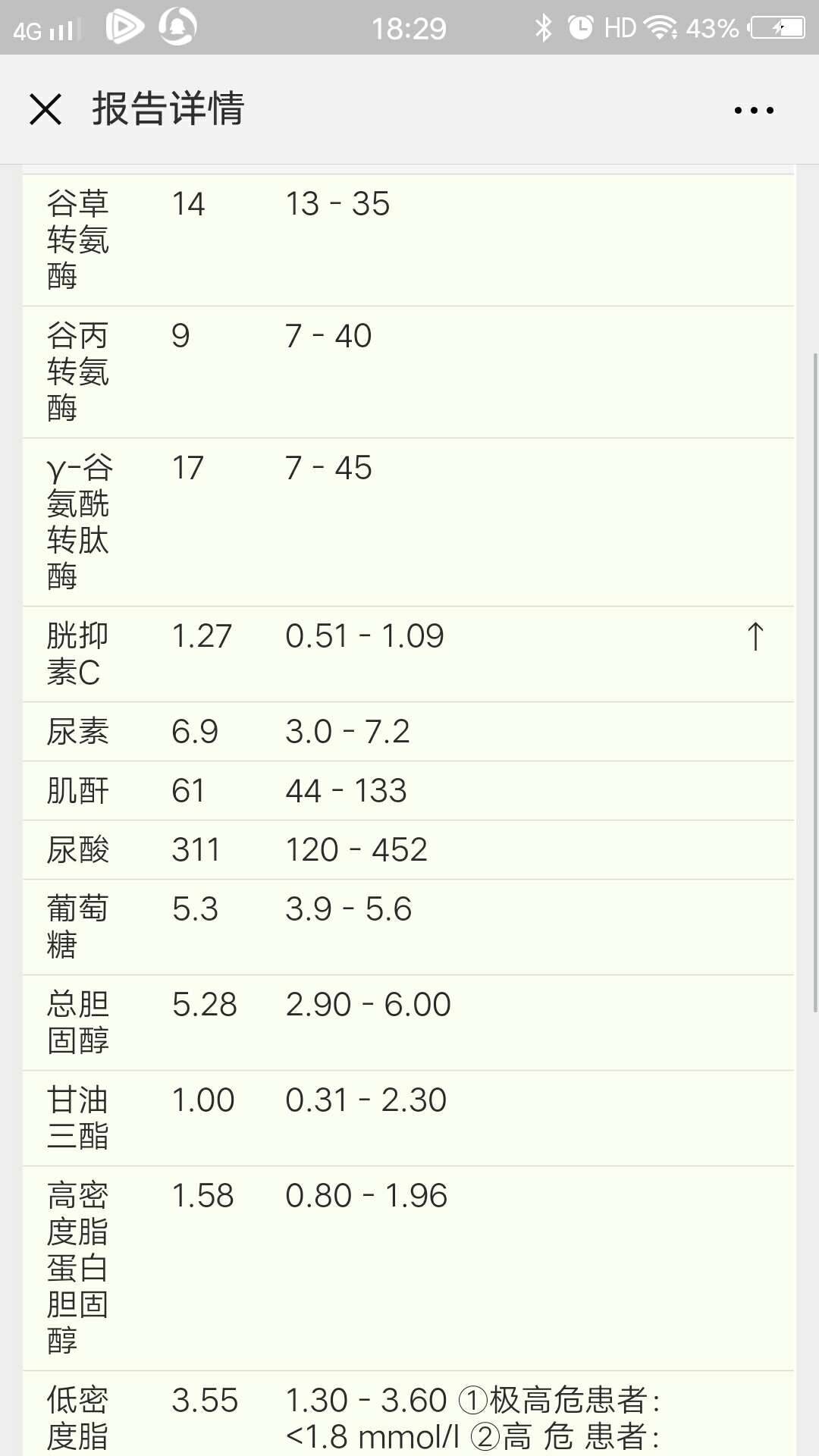
Task: Click the 尿酸 result 311
Action: coord(196,849)
